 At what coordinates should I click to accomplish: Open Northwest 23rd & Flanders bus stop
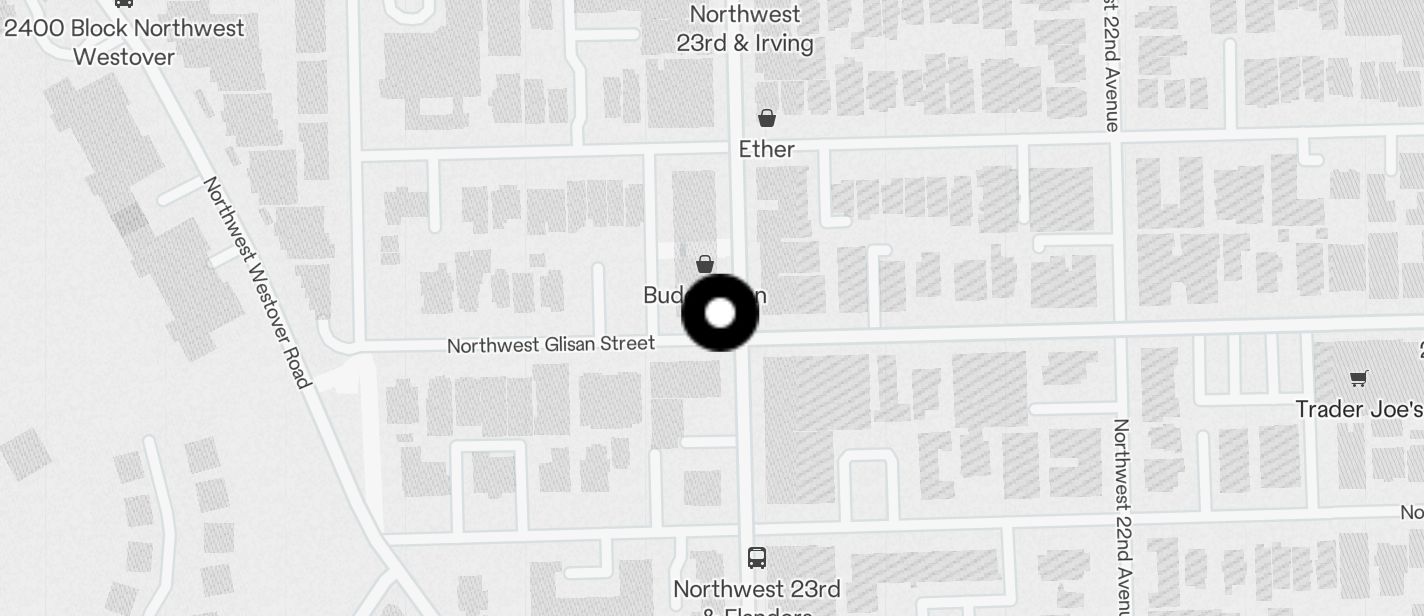point(757,558)
